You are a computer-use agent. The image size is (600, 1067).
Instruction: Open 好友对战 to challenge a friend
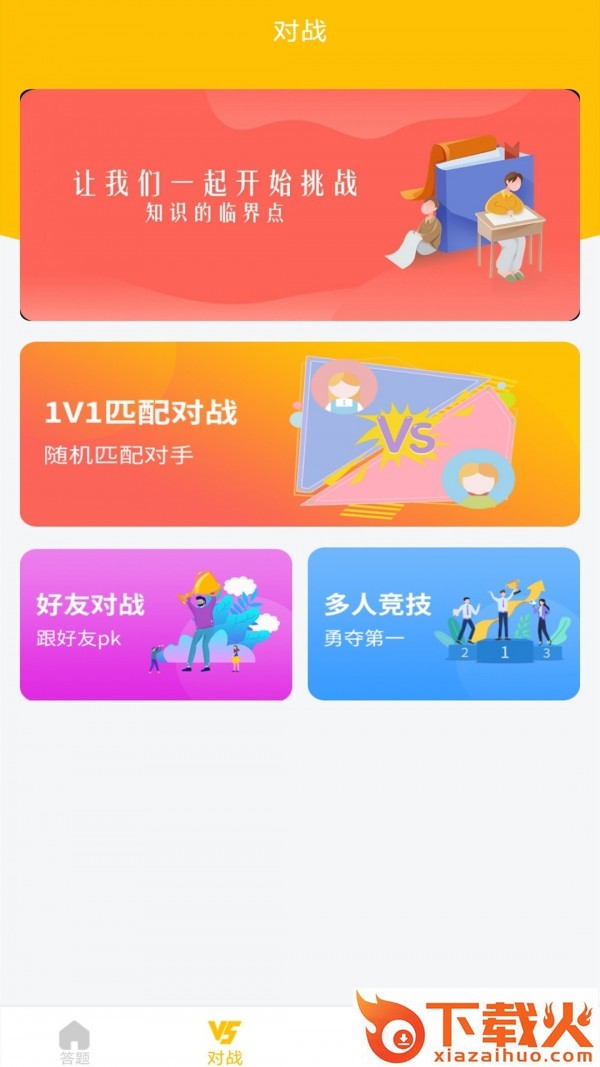coord(156,624)
